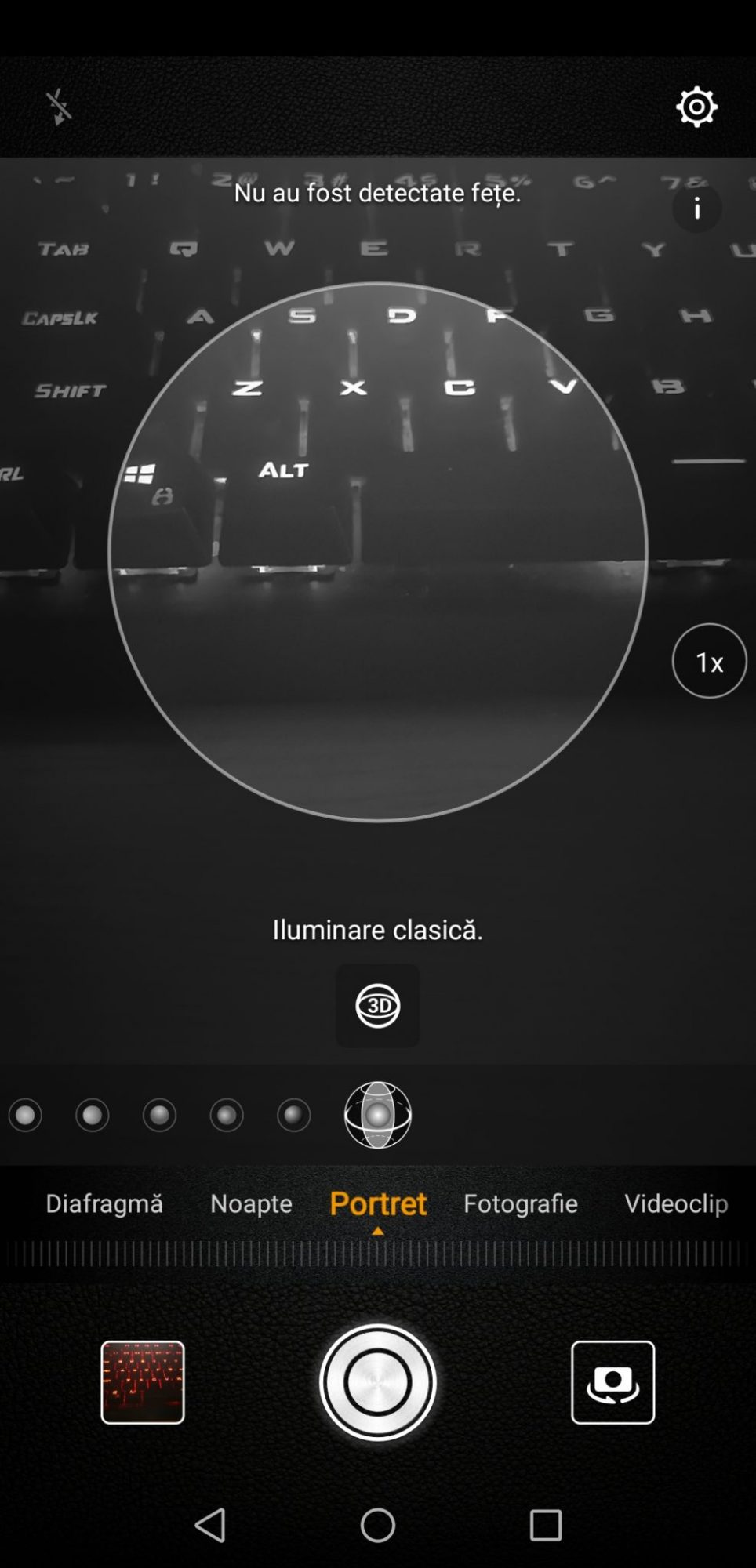Switch to Diafragmă mode
The width and height of the screenshot is (756, 1568).
tap(104, 1203)
